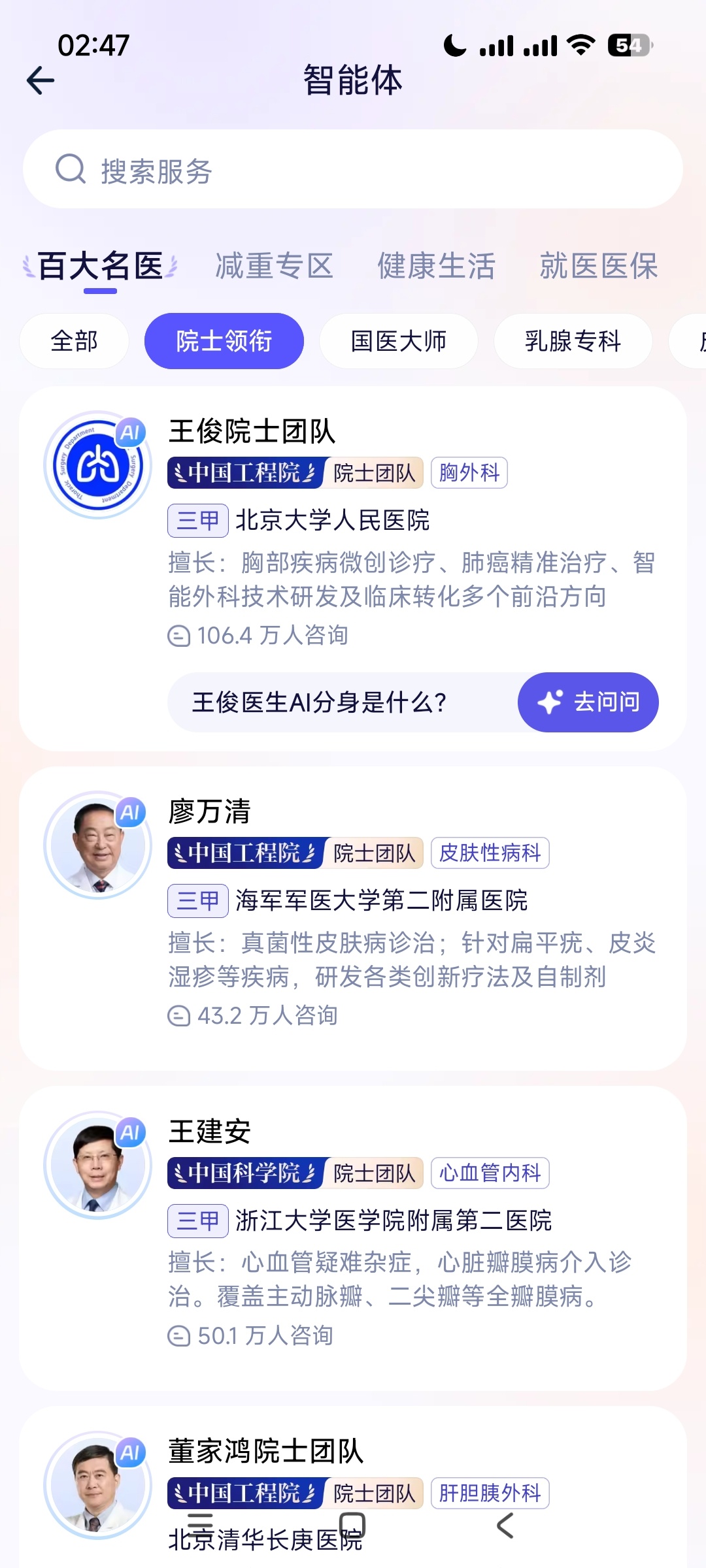This screenshot has width=706, height=1568.
Task: Tap the battery indicator in status bar
Action: click(x=630, y=44)
